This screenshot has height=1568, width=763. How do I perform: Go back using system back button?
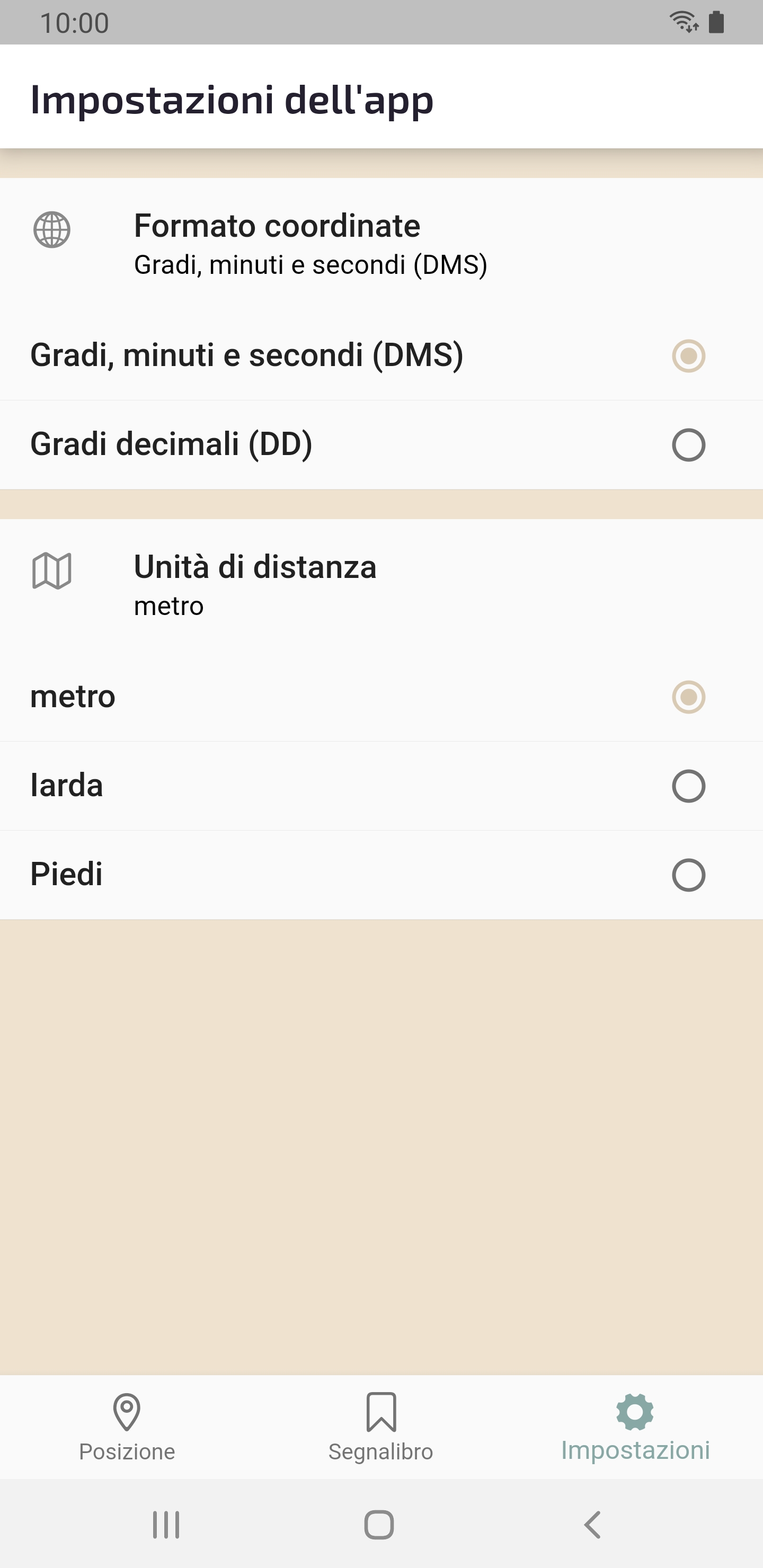coord(592,1525)
